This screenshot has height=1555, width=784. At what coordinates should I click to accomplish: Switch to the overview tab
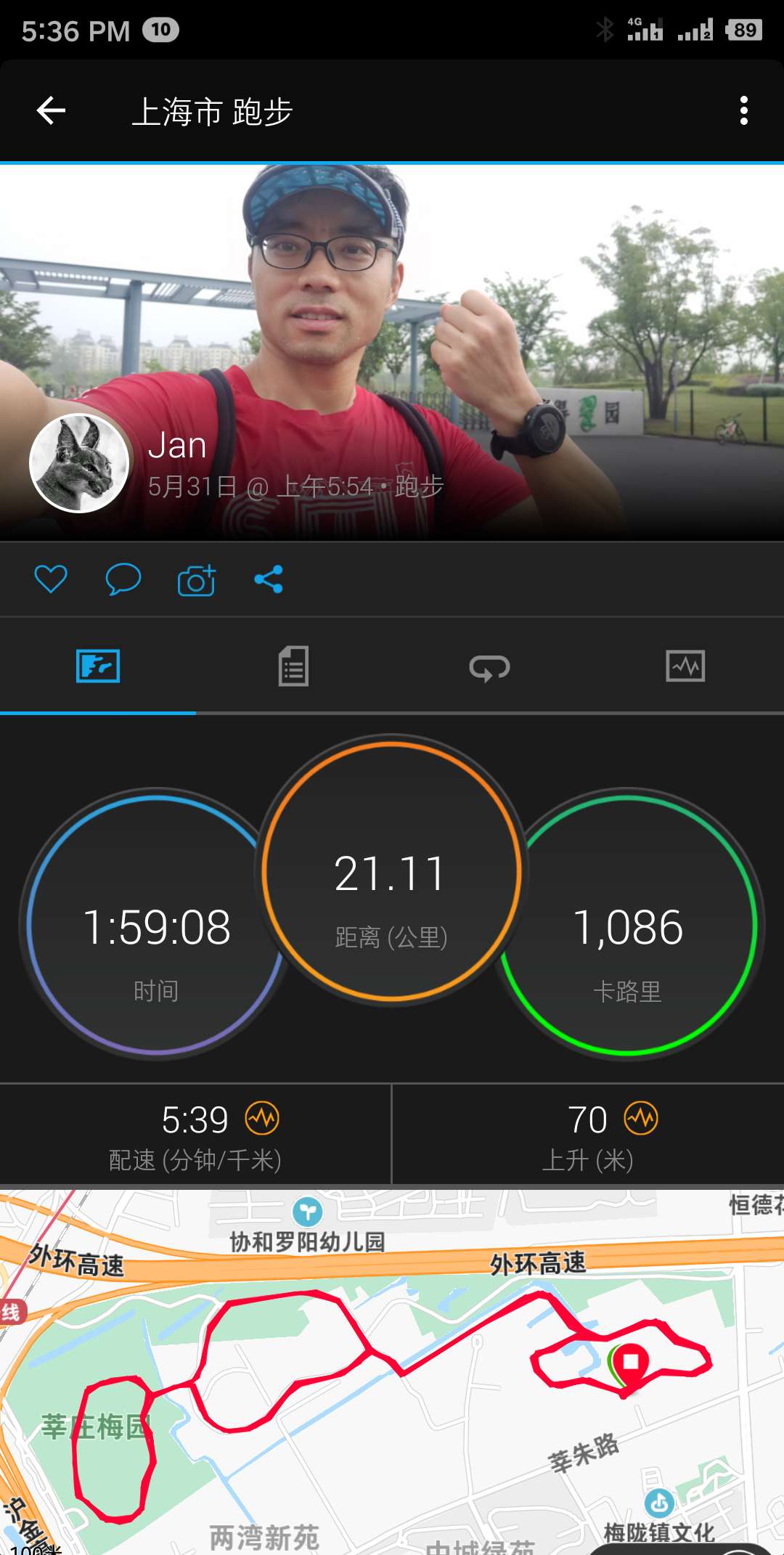click(98, 666)
